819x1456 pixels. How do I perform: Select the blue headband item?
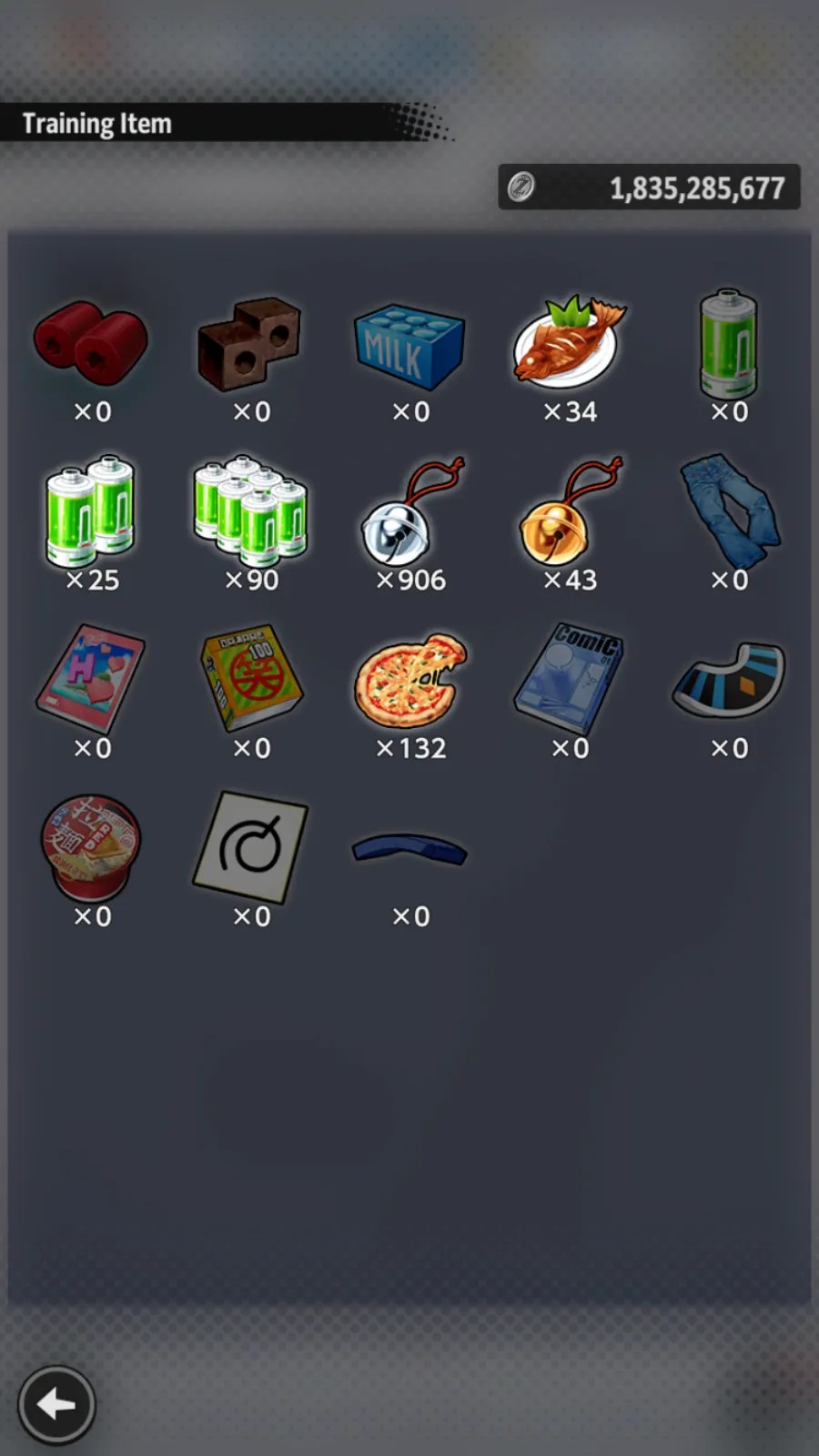tap(409, 849)
